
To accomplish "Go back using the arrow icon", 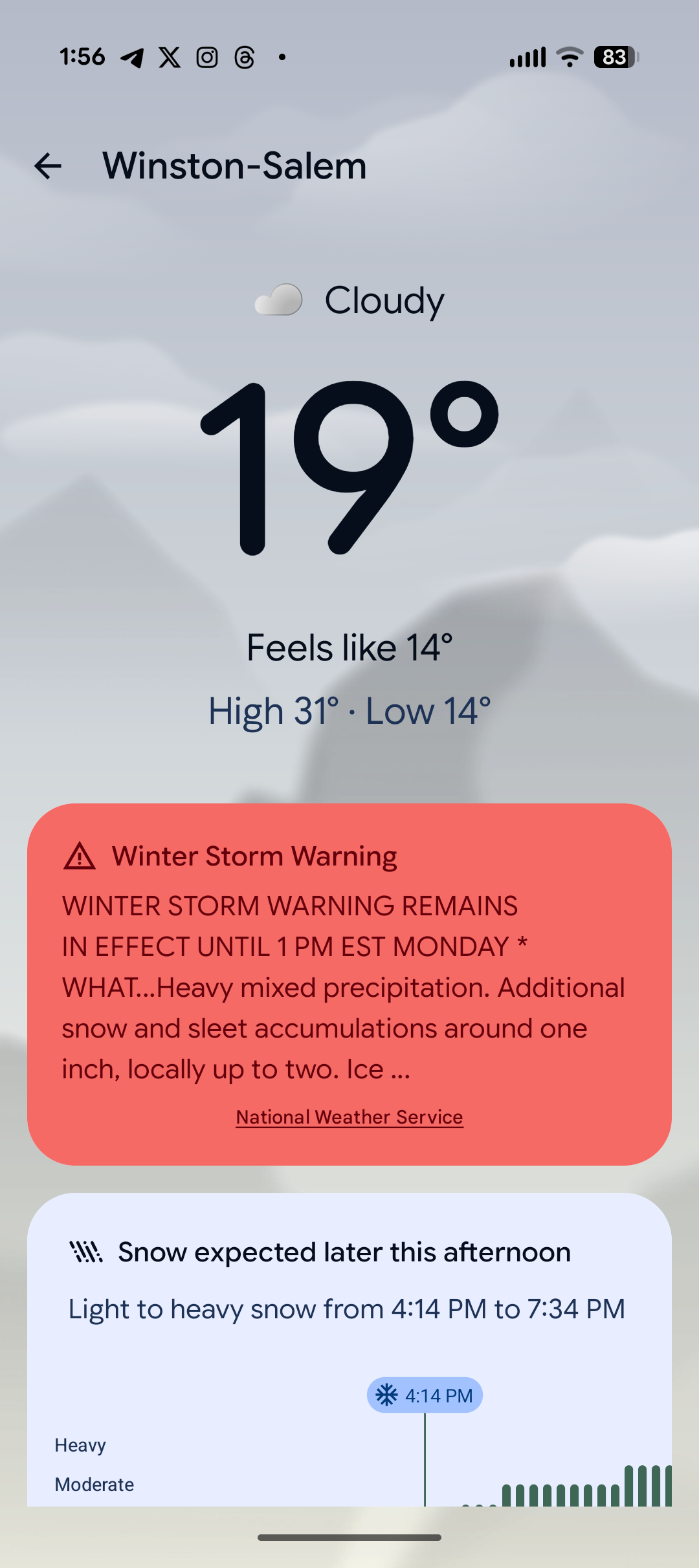I will tap(48, 166).
